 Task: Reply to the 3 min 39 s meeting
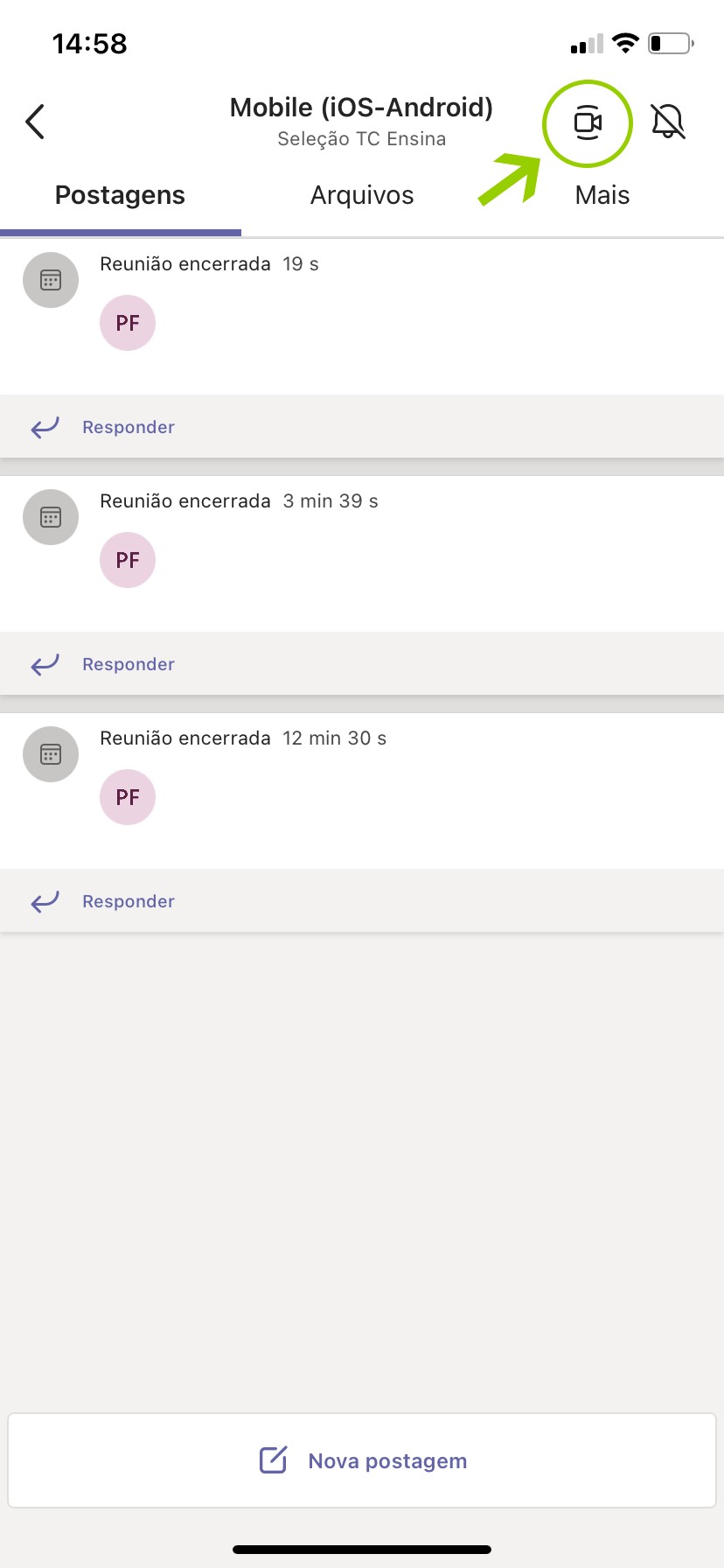[x=128, y=664]
